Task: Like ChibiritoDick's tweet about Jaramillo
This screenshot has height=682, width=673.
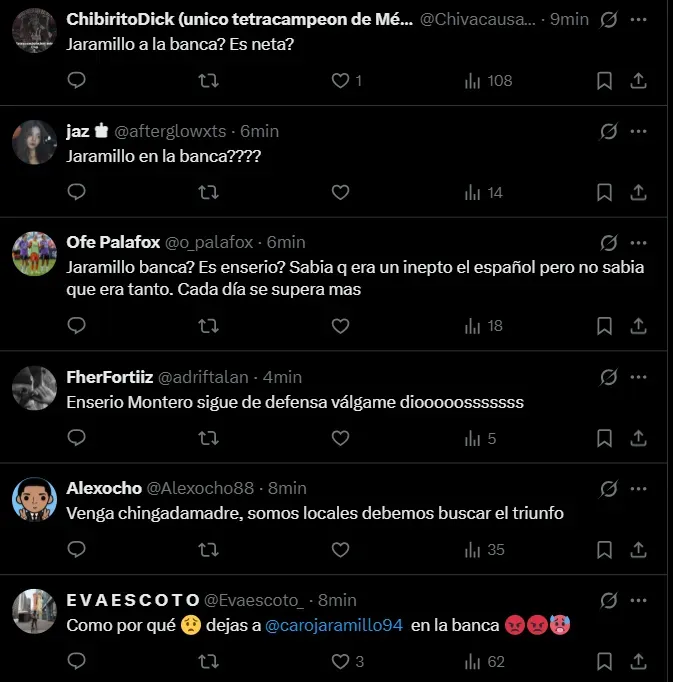Action: point(340,81)
